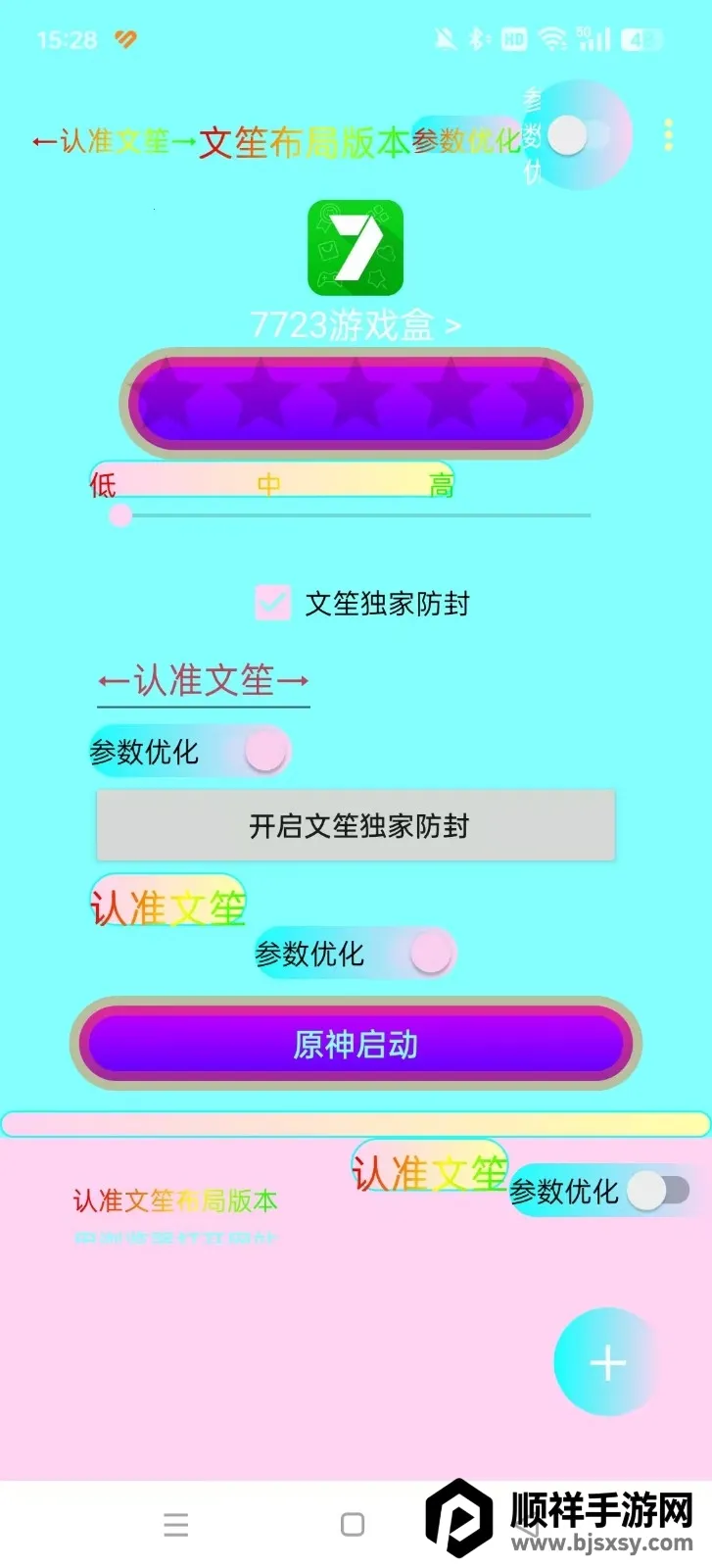Image resolution: width=712 pixels, height=1568 pixels.
Task: Toggle 参数优化 switch below ←认准文笙→
Action: 264,752
